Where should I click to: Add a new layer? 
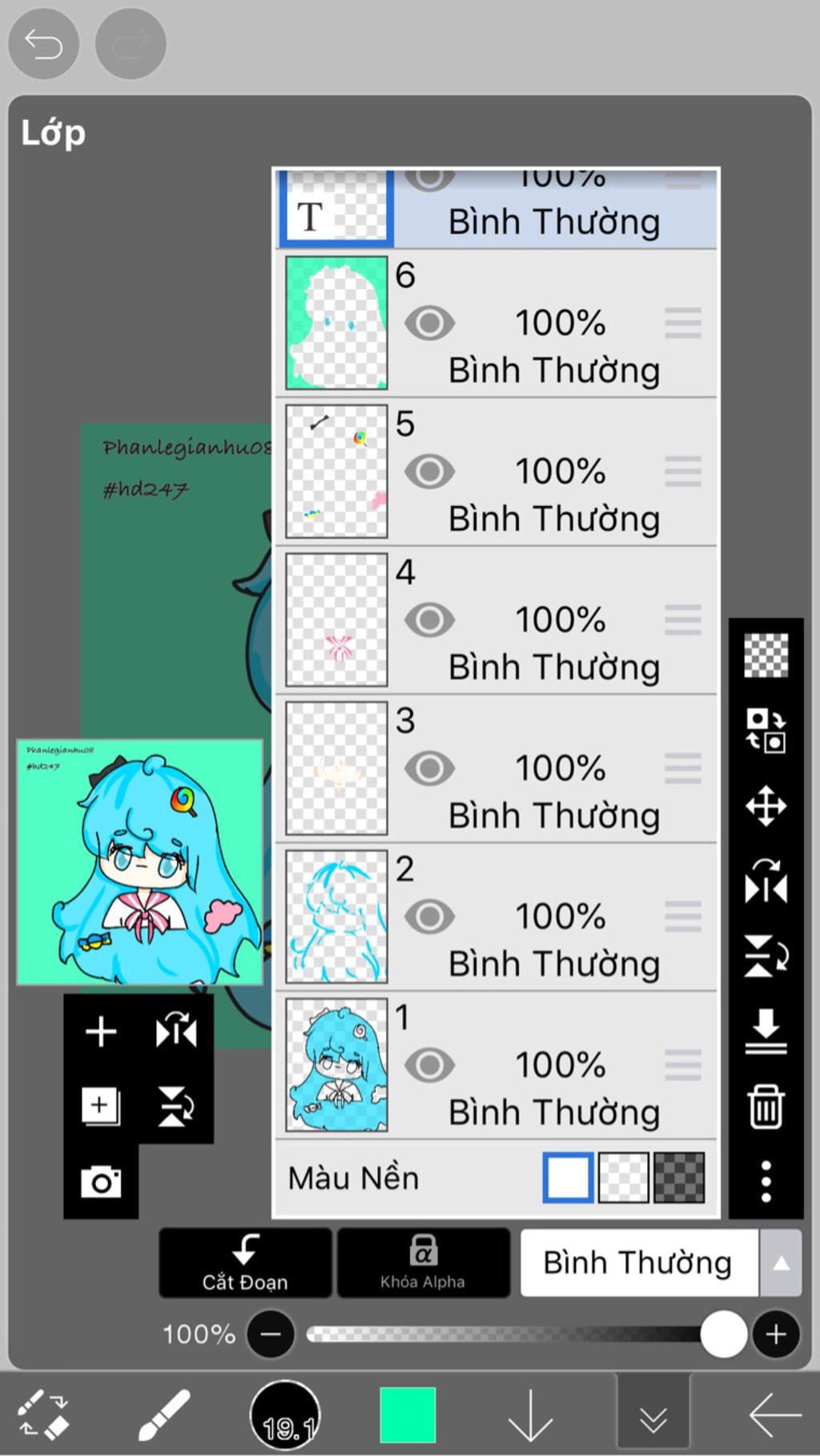[101, 1032]
